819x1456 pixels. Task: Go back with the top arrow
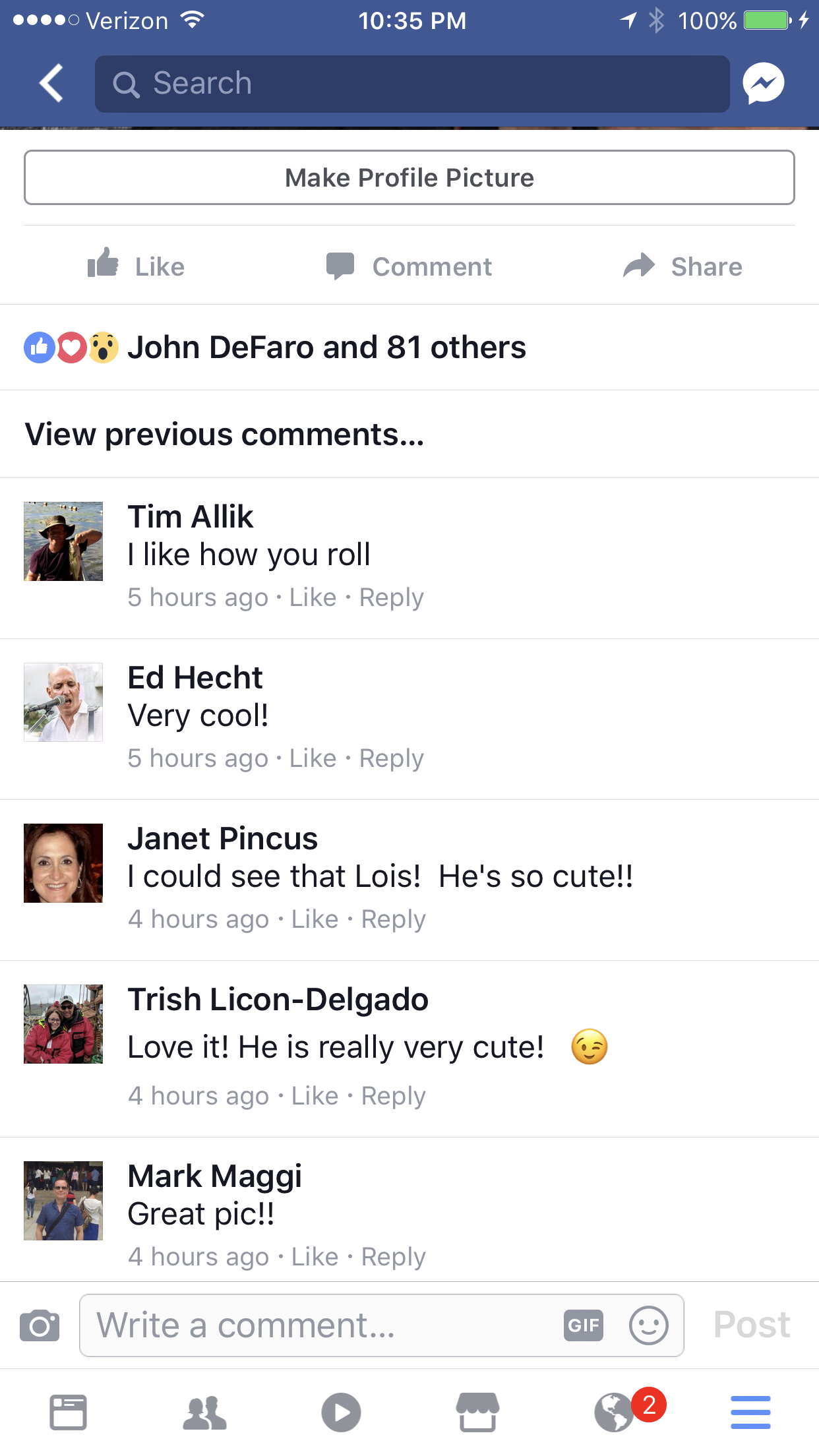coord(51,84)
